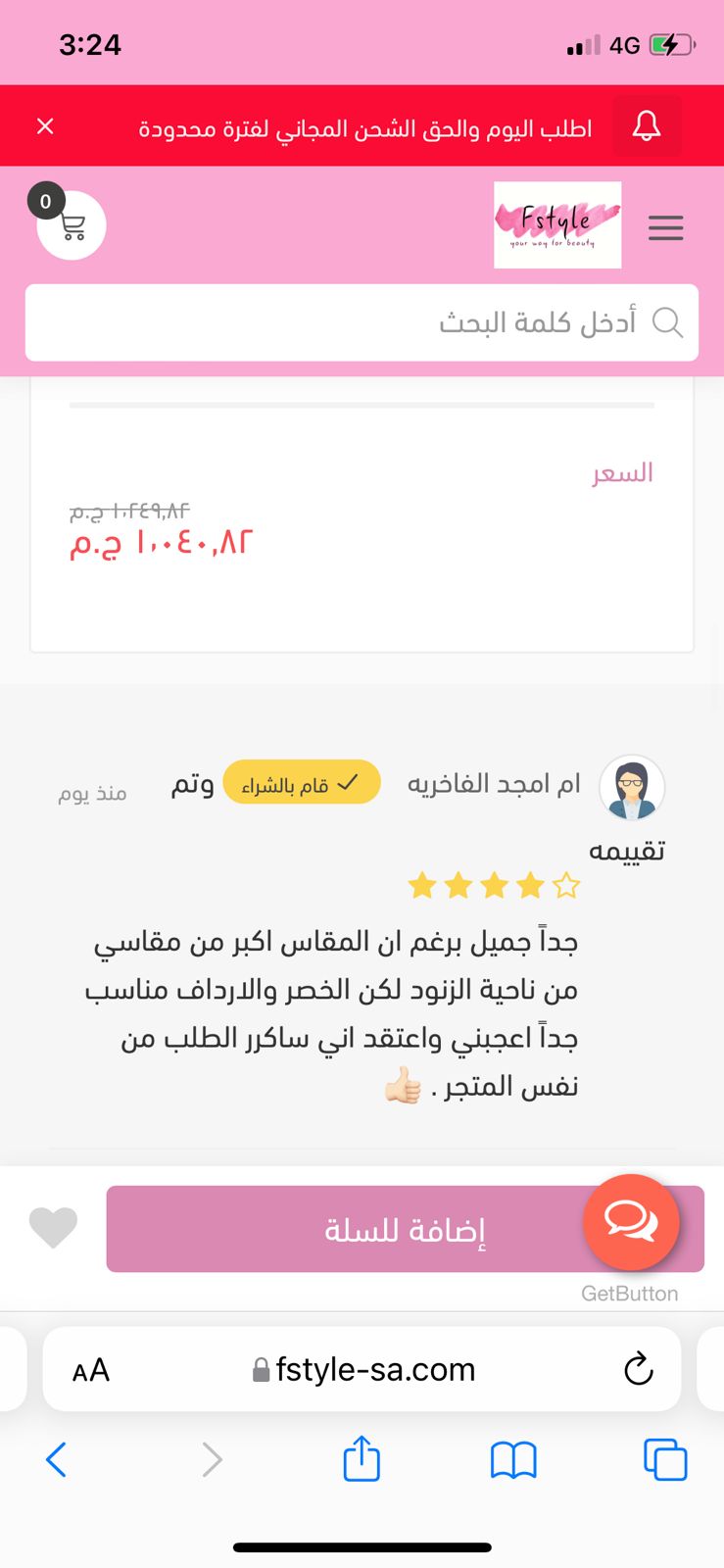
Task: Open the Safari text size options
Action: tap(91, 1370)
